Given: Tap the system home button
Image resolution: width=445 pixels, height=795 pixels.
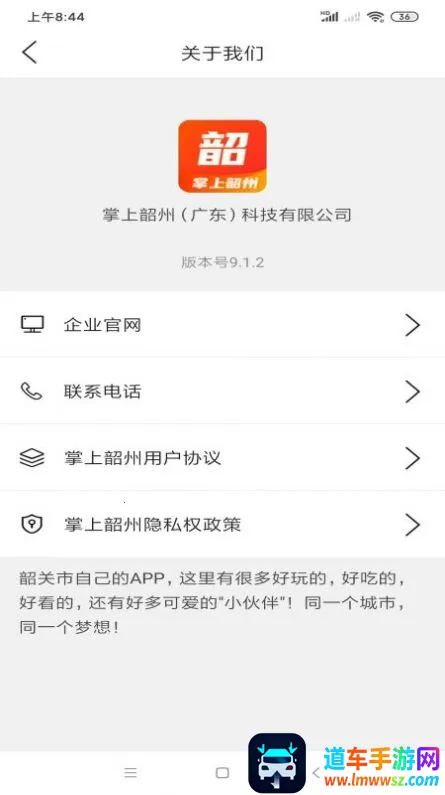Looking at the screenshot, I should point(222,773).
